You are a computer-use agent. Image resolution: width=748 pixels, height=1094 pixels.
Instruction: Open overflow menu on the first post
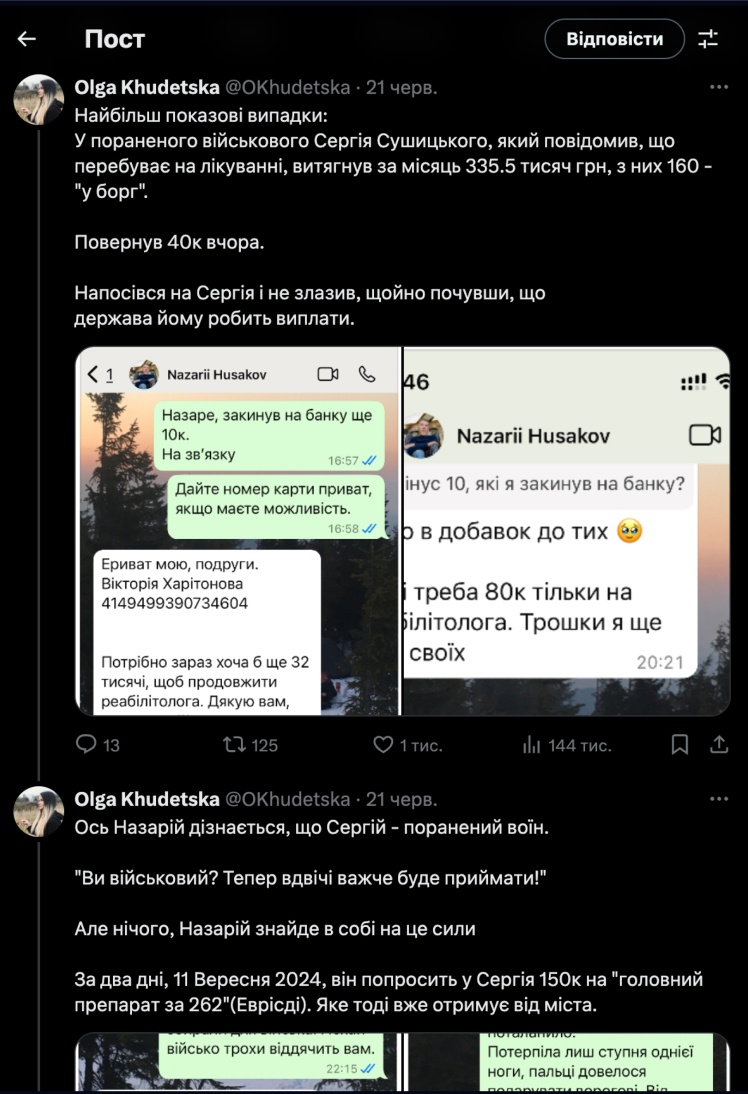(x=718, y=88)
